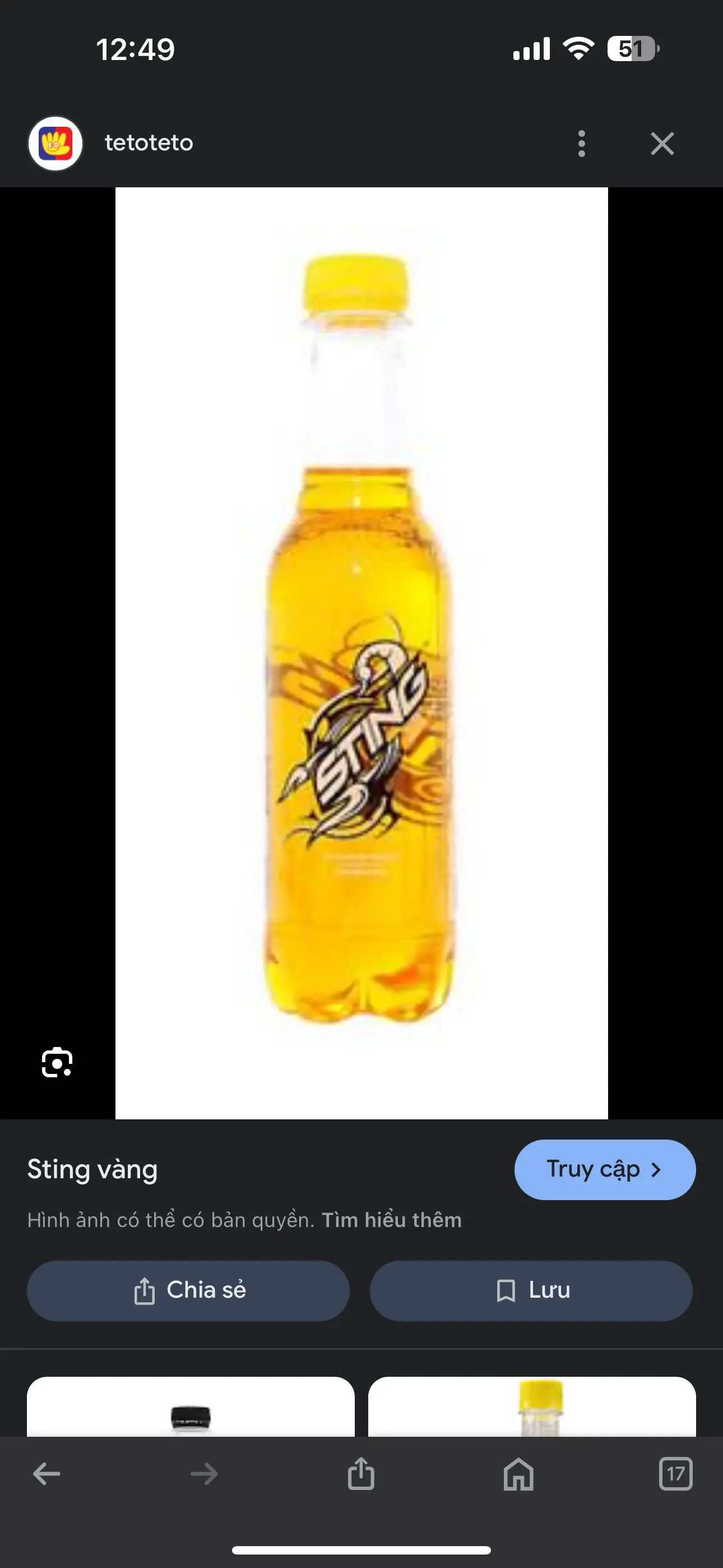Share the image with Chia sẻ
723x1568 pixels.
[x=188, y=1290]
